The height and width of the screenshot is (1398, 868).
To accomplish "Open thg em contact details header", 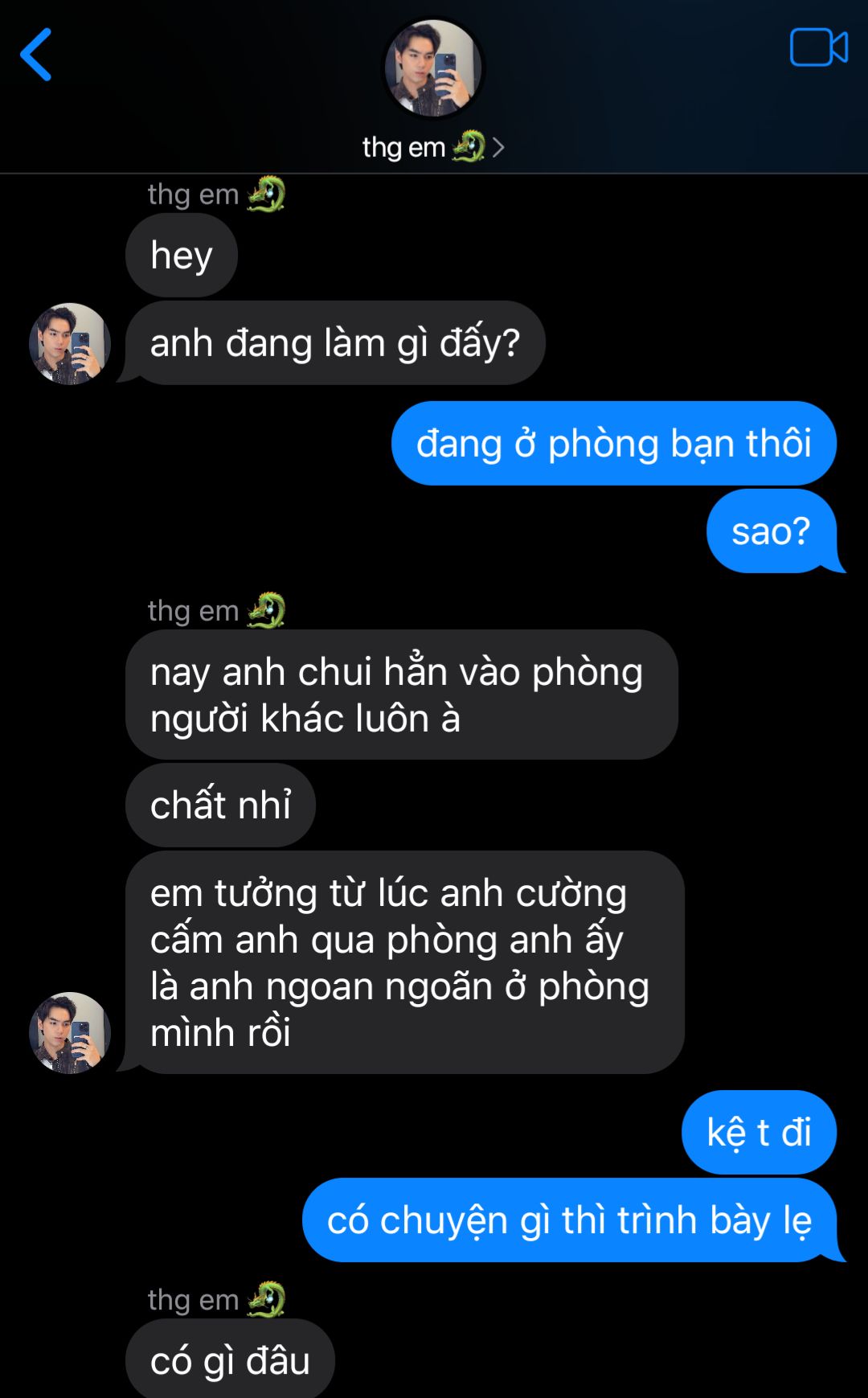I will 433,147.
